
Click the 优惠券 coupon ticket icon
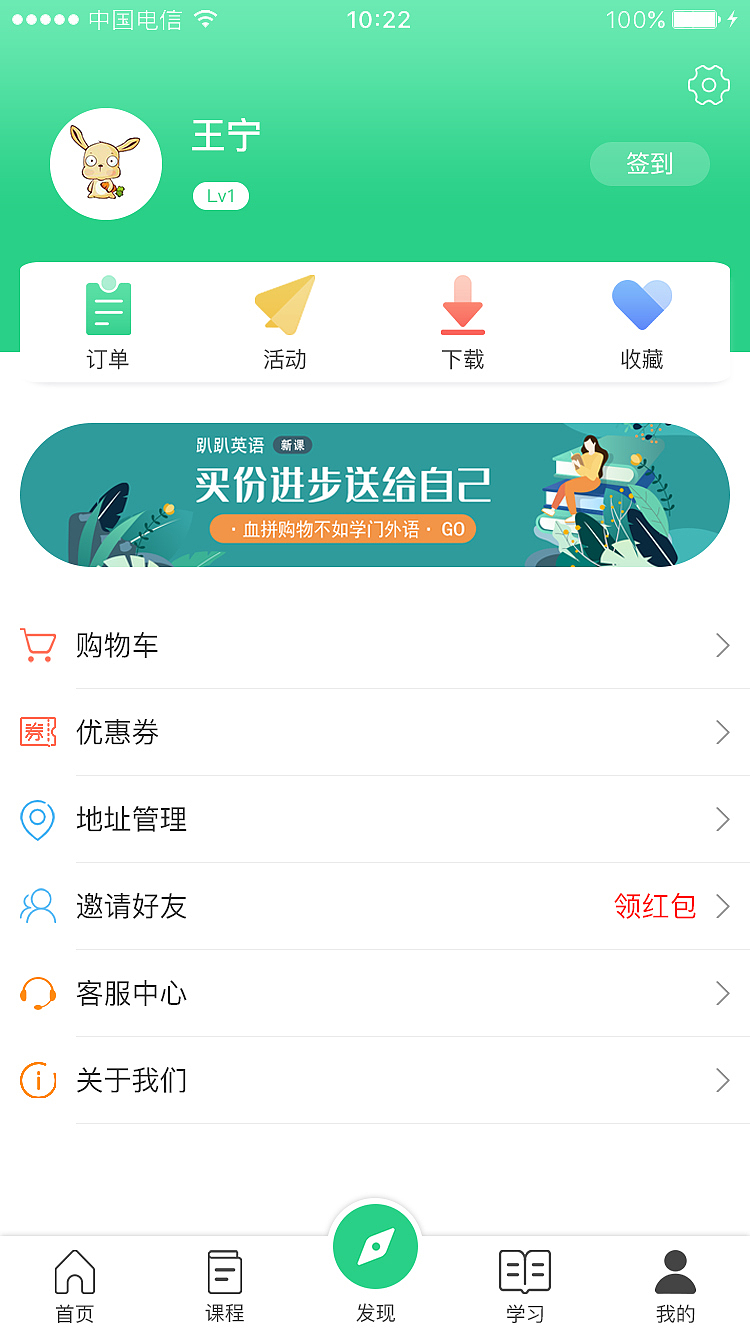point(37,732)
